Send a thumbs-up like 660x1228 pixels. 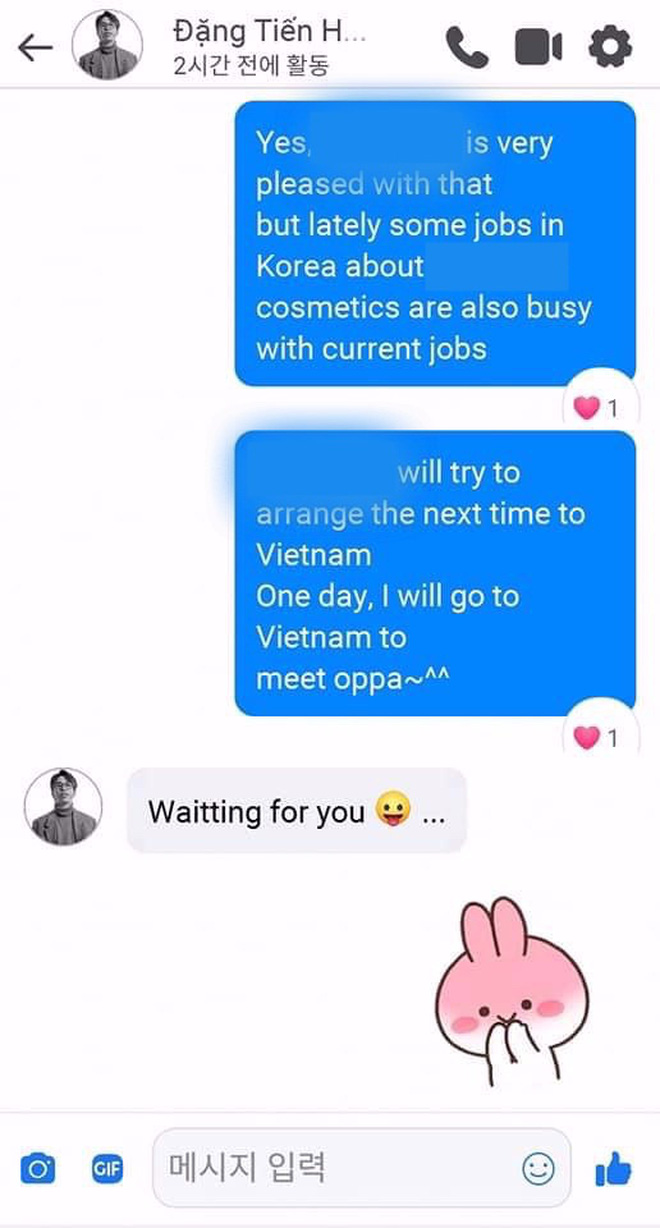point(613,1168)
